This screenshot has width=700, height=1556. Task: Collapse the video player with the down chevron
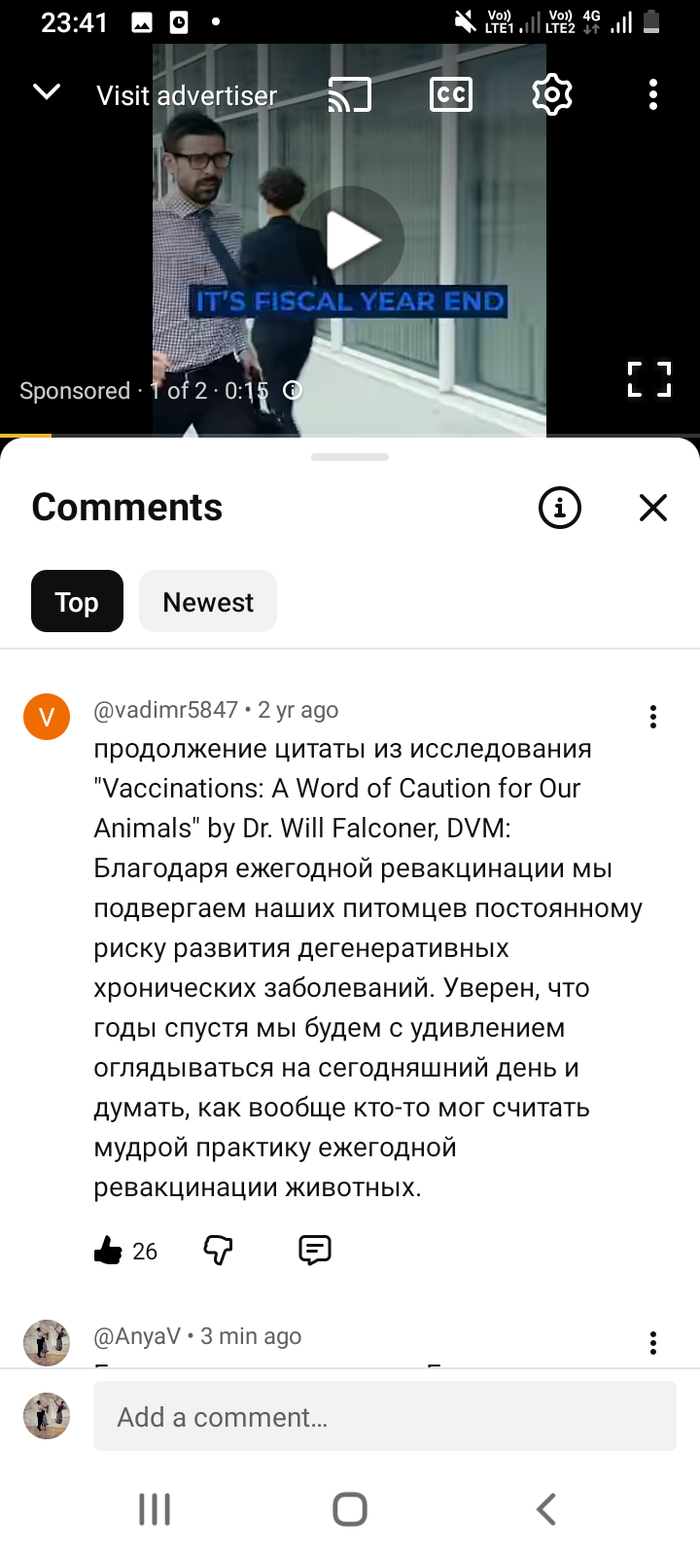(x=47, y=93)
